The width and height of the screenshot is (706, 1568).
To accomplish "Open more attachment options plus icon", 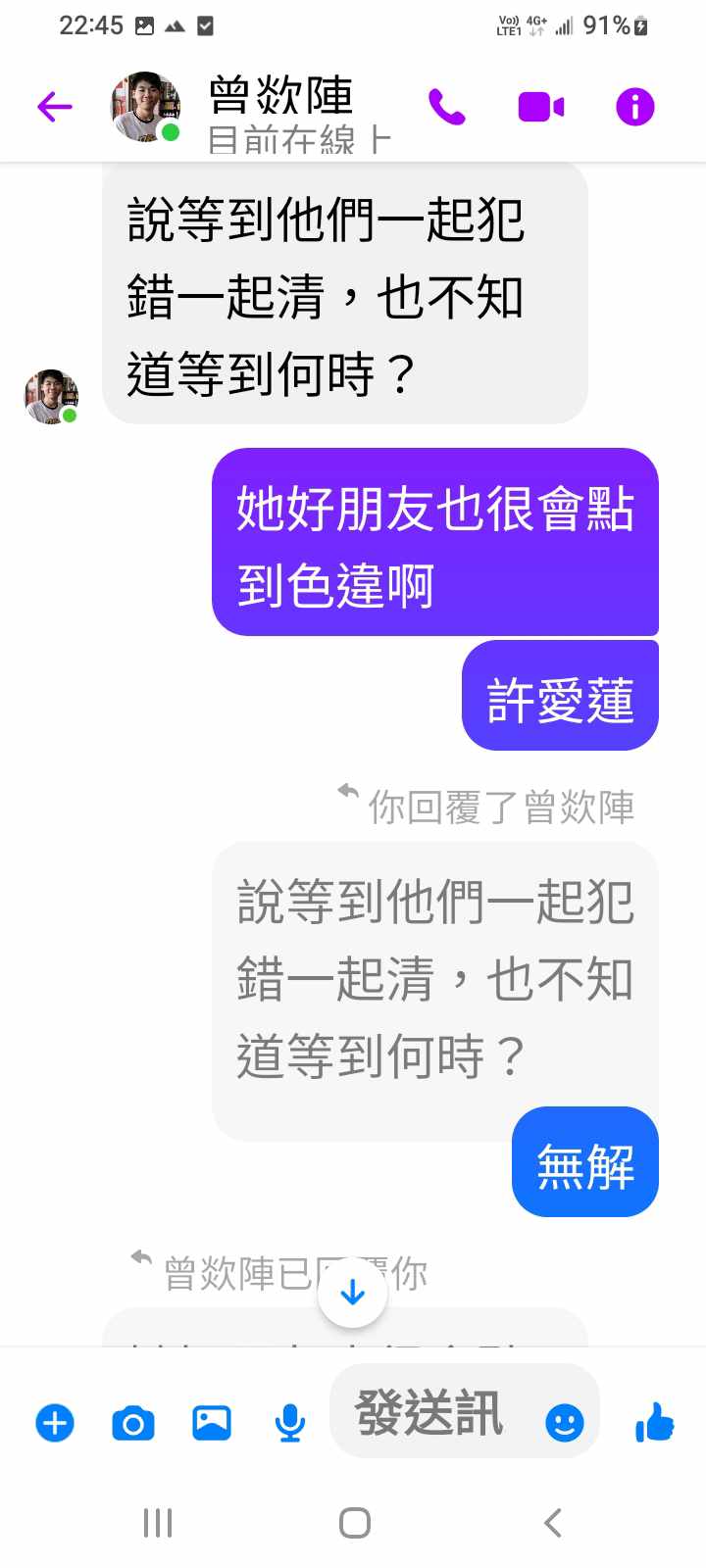I will tap(55, 1422).
